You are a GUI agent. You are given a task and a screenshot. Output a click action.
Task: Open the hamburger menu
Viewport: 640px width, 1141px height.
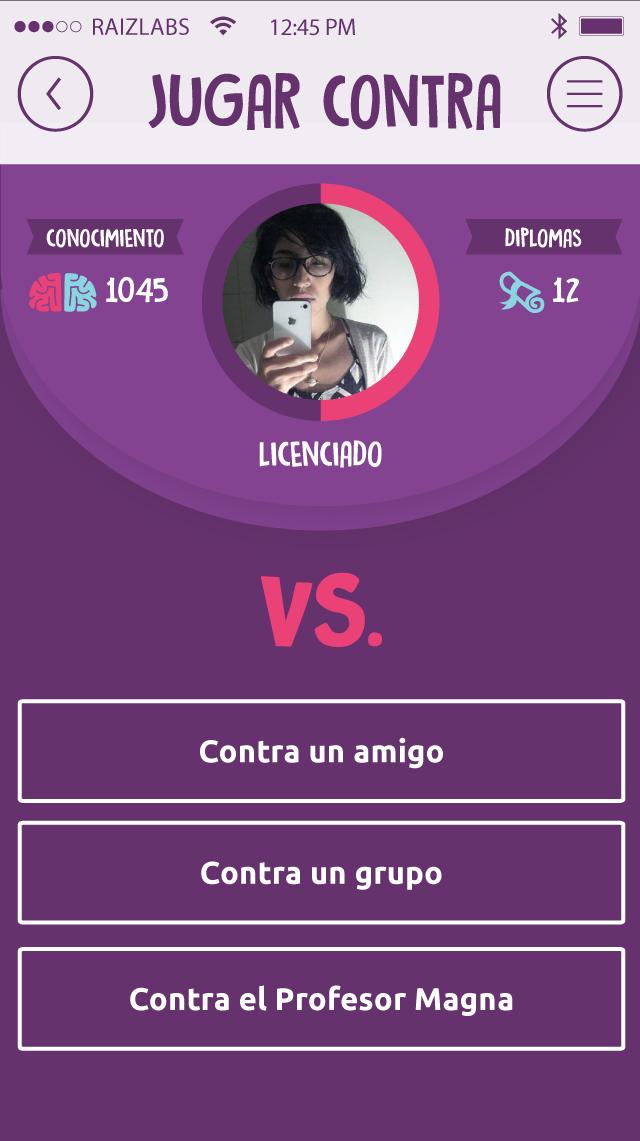pyautogui.click(x=584, y=95)
